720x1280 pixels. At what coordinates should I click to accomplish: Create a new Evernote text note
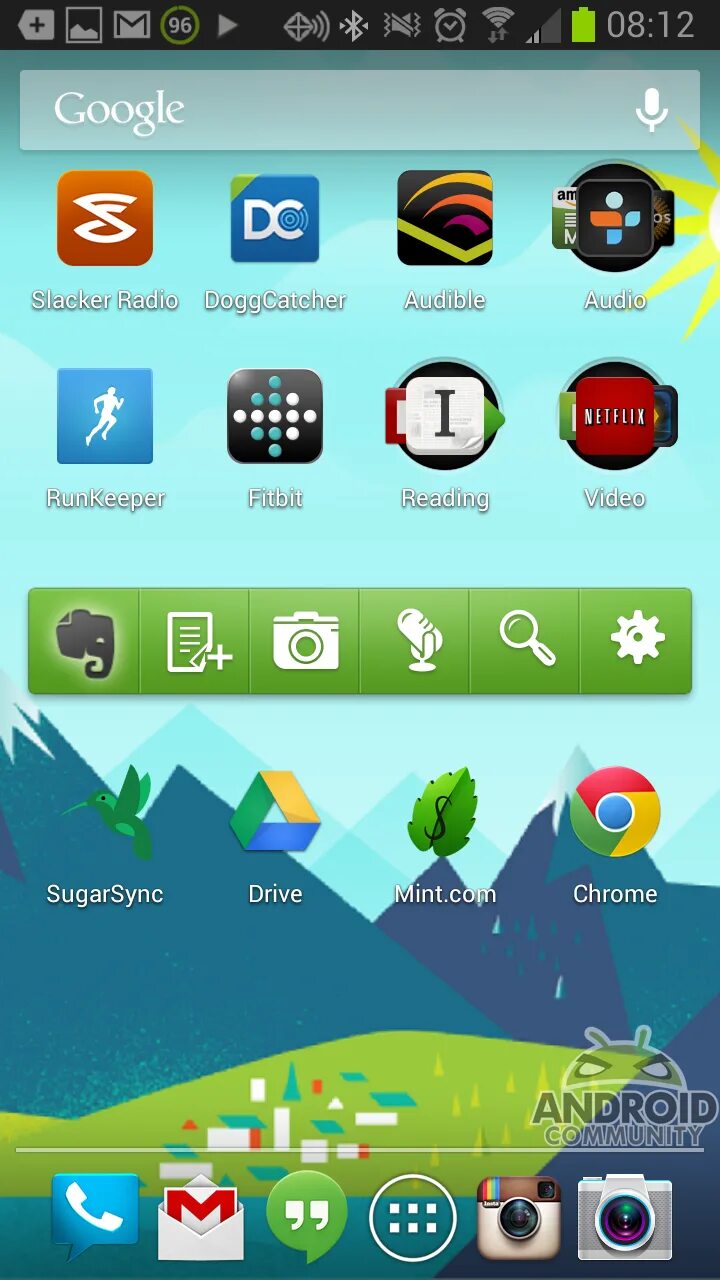tap(195, 641)
